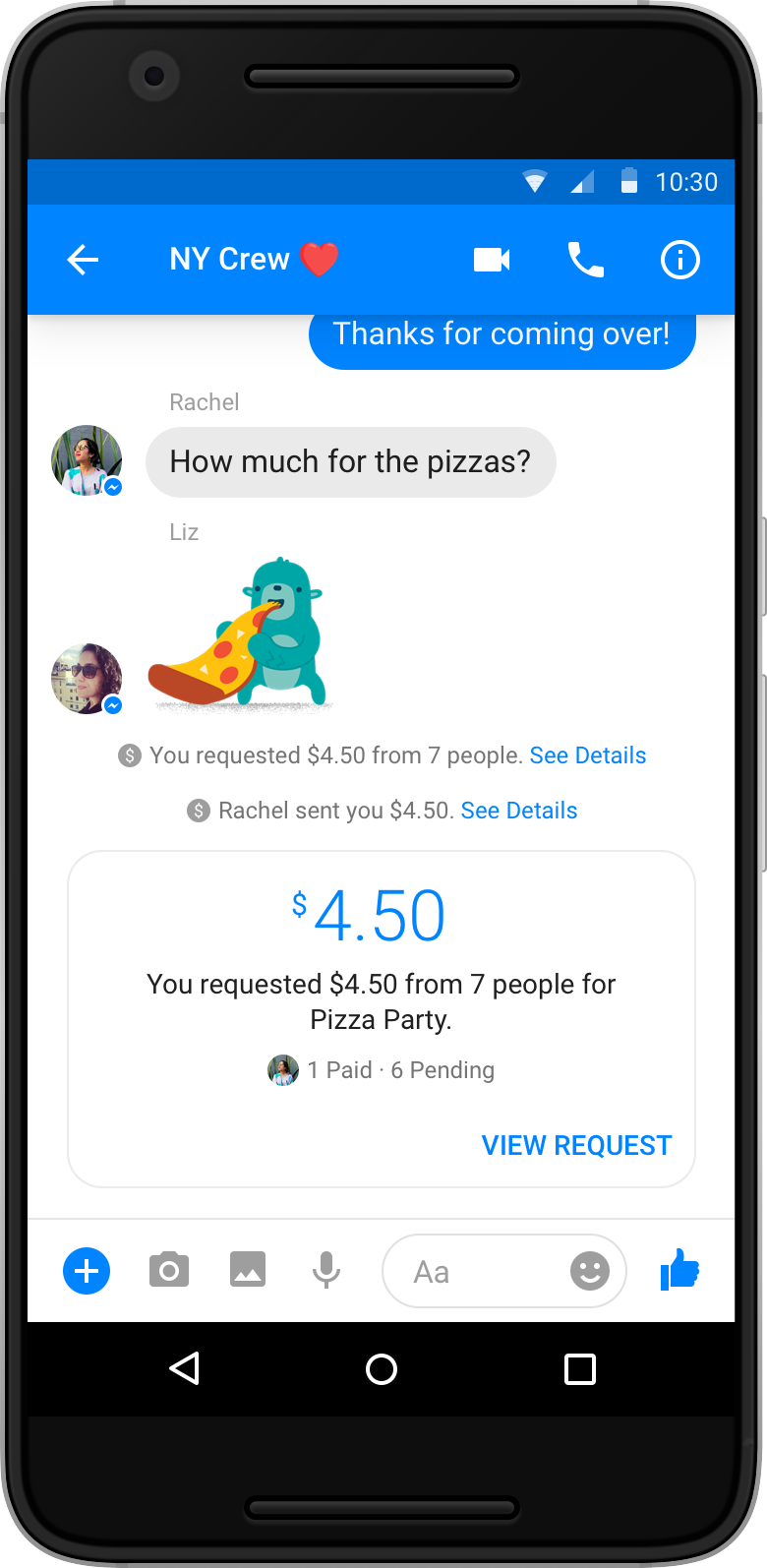Open the emoji picker smiley
The width and height of the screenshot is (767, 1568).
coord(590,1271)
